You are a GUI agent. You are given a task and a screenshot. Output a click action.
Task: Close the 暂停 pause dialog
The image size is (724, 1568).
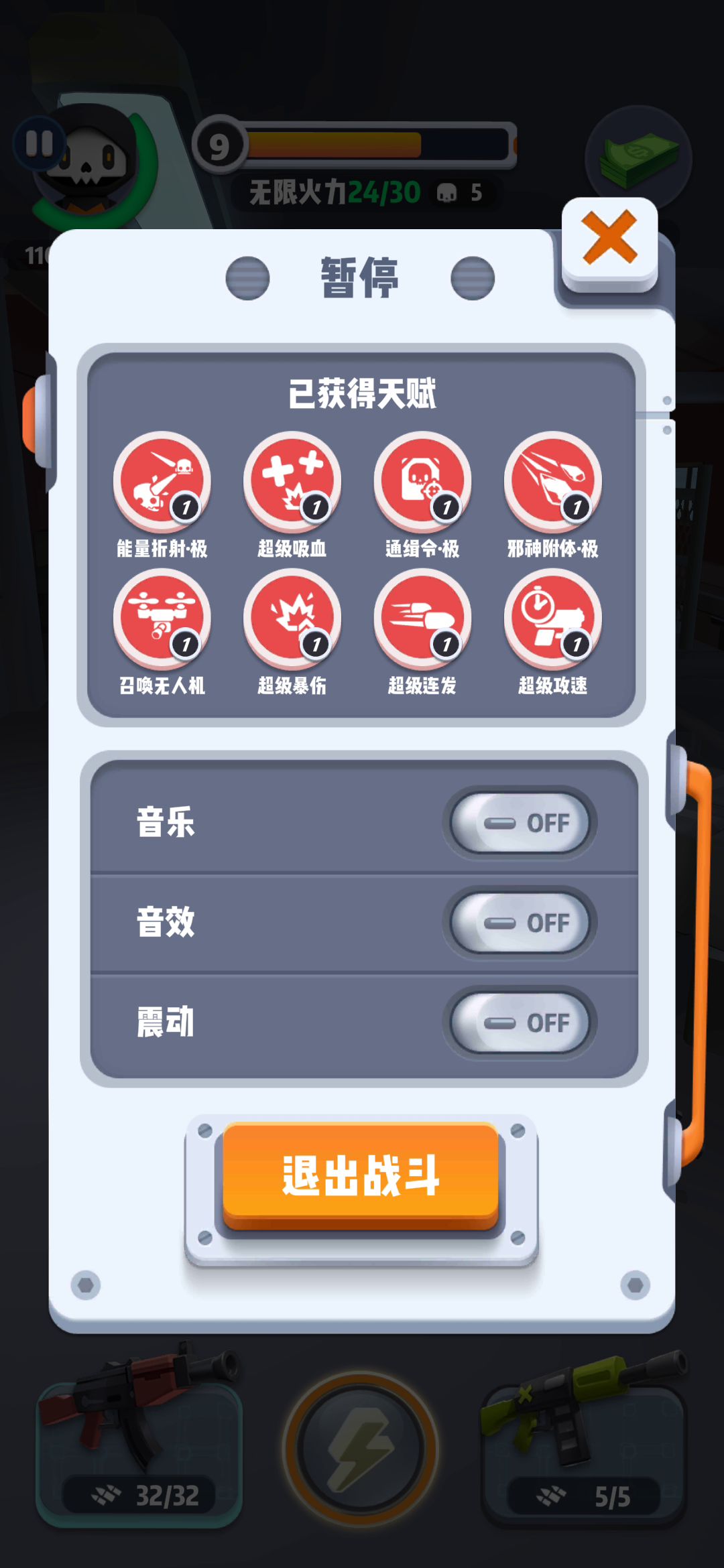click(609, 239)
